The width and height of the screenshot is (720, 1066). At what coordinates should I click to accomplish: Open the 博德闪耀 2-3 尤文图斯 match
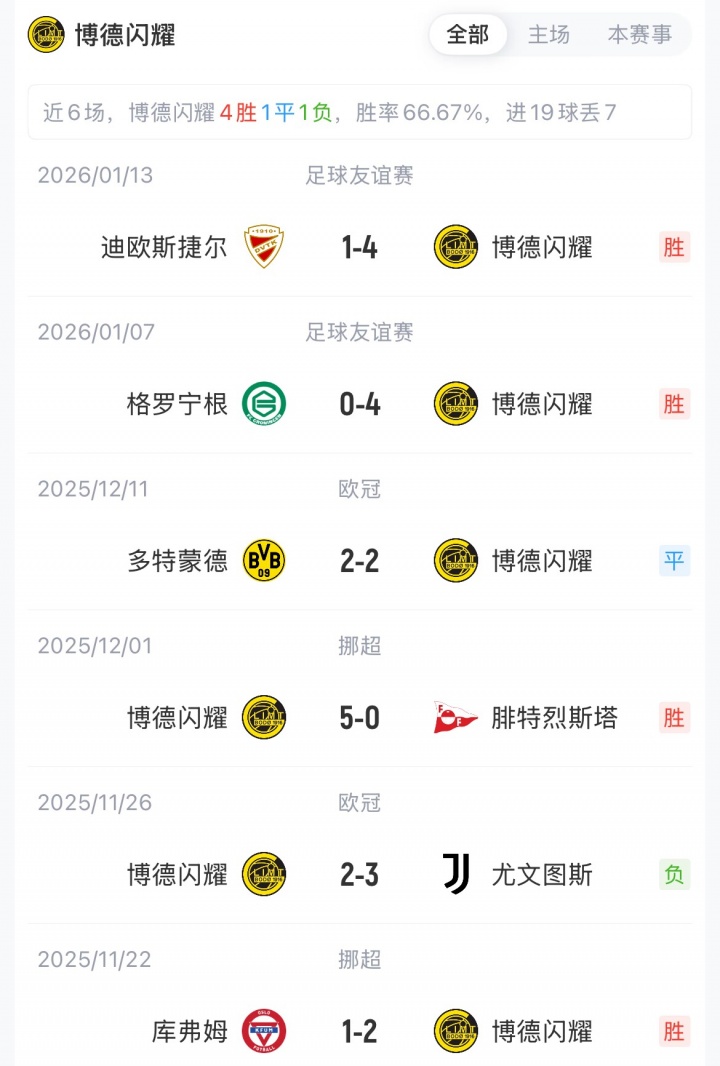click(x=360, y=875)
